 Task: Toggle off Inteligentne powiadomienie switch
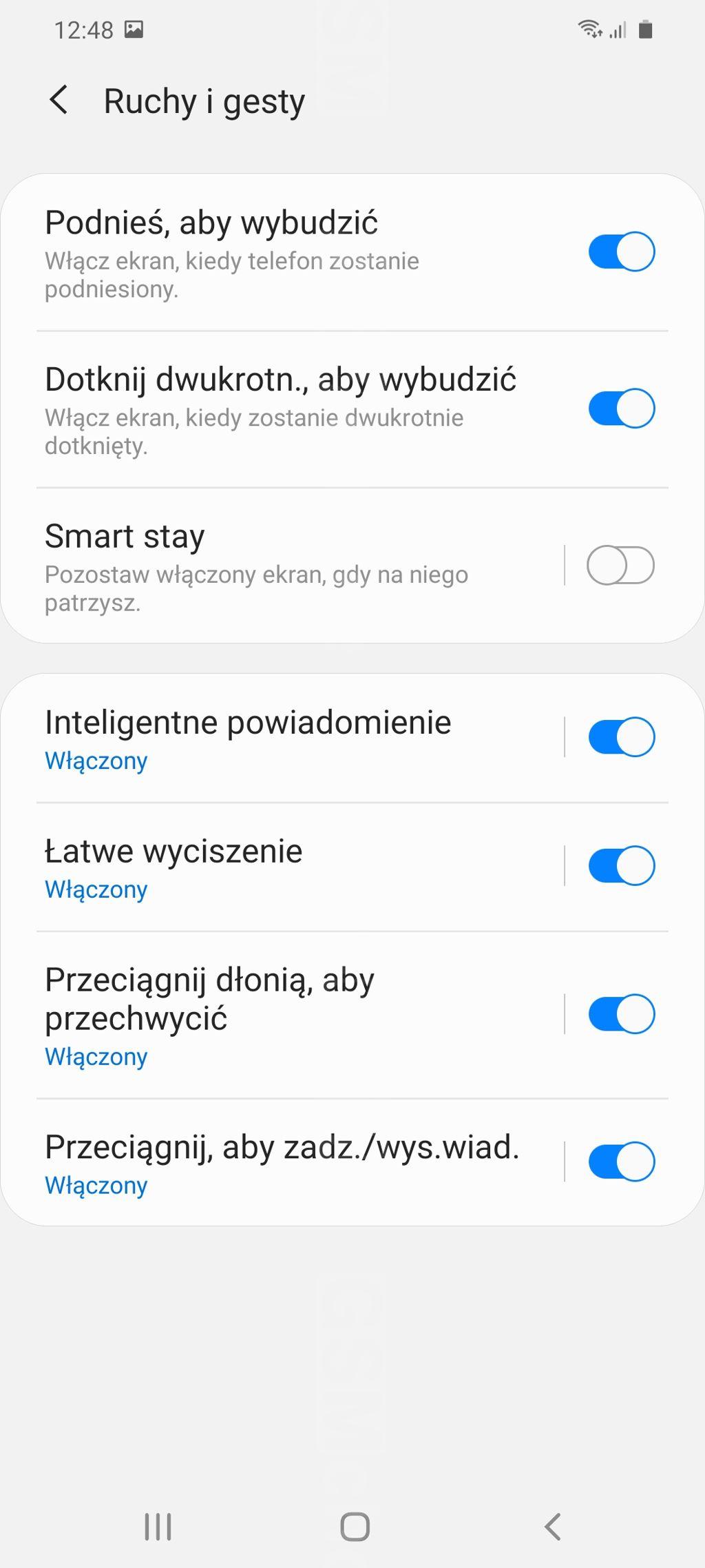click(621, 737)
